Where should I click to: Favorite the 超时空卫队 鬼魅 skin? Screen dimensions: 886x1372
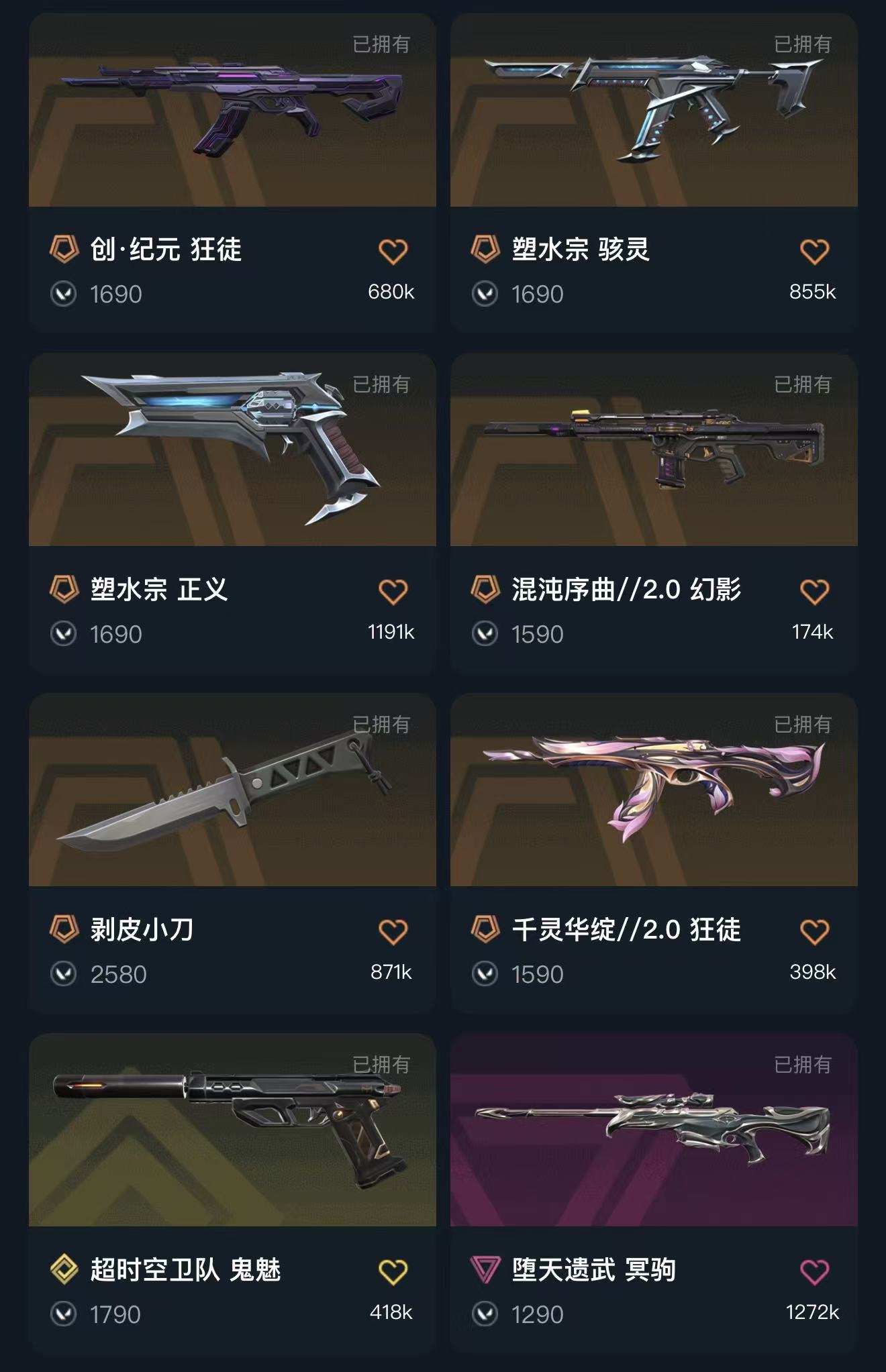click(393, 1273)
